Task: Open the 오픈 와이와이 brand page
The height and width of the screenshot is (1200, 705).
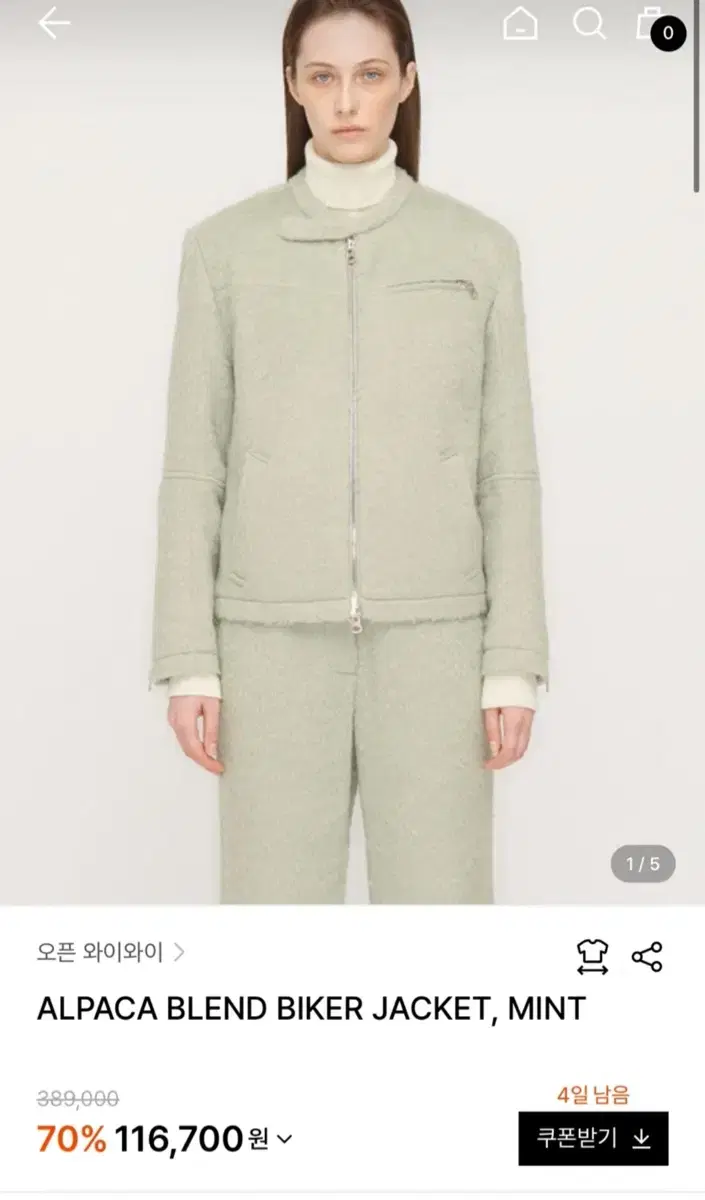Action: click(x=110, y=952)
